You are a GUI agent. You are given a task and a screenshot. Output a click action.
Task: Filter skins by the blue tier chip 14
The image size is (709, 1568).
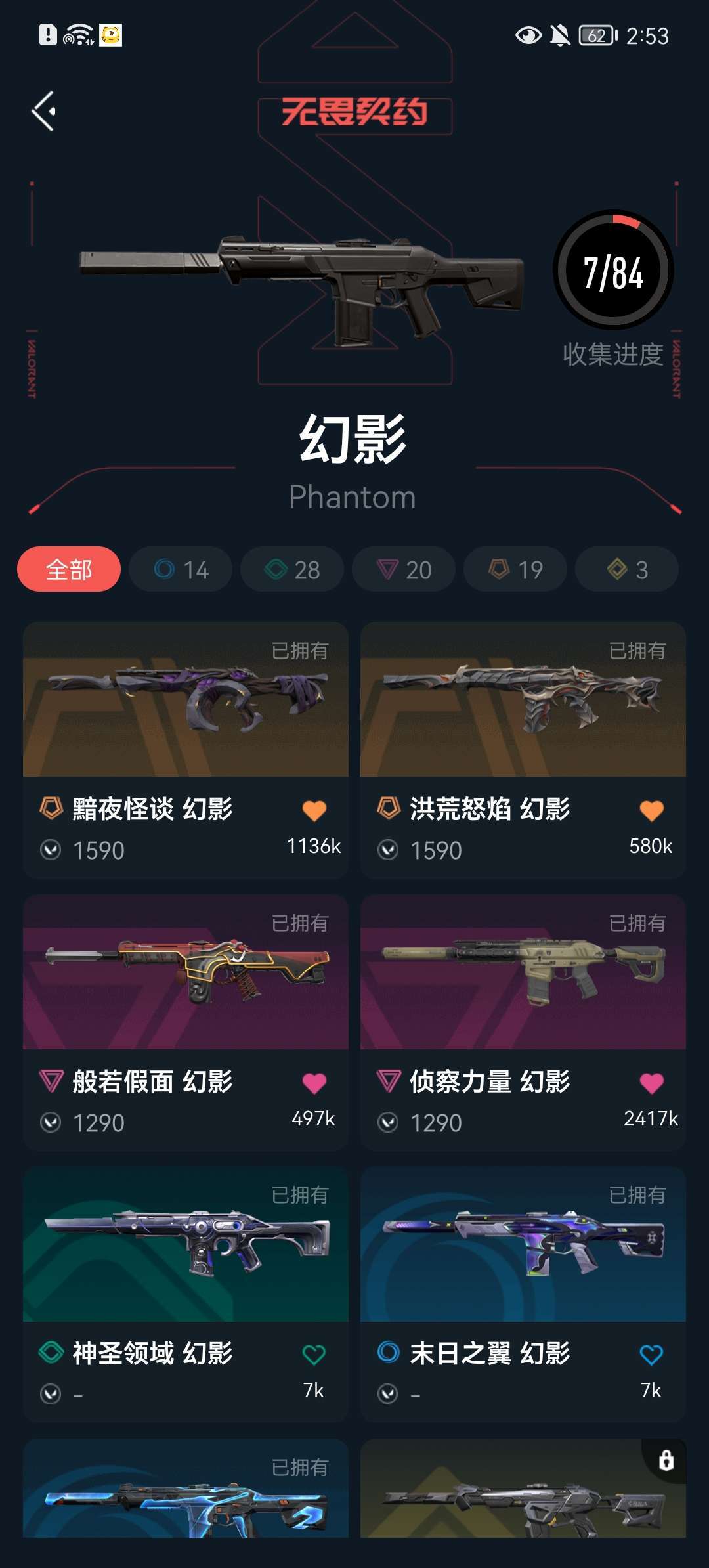[x=181, y=569]
